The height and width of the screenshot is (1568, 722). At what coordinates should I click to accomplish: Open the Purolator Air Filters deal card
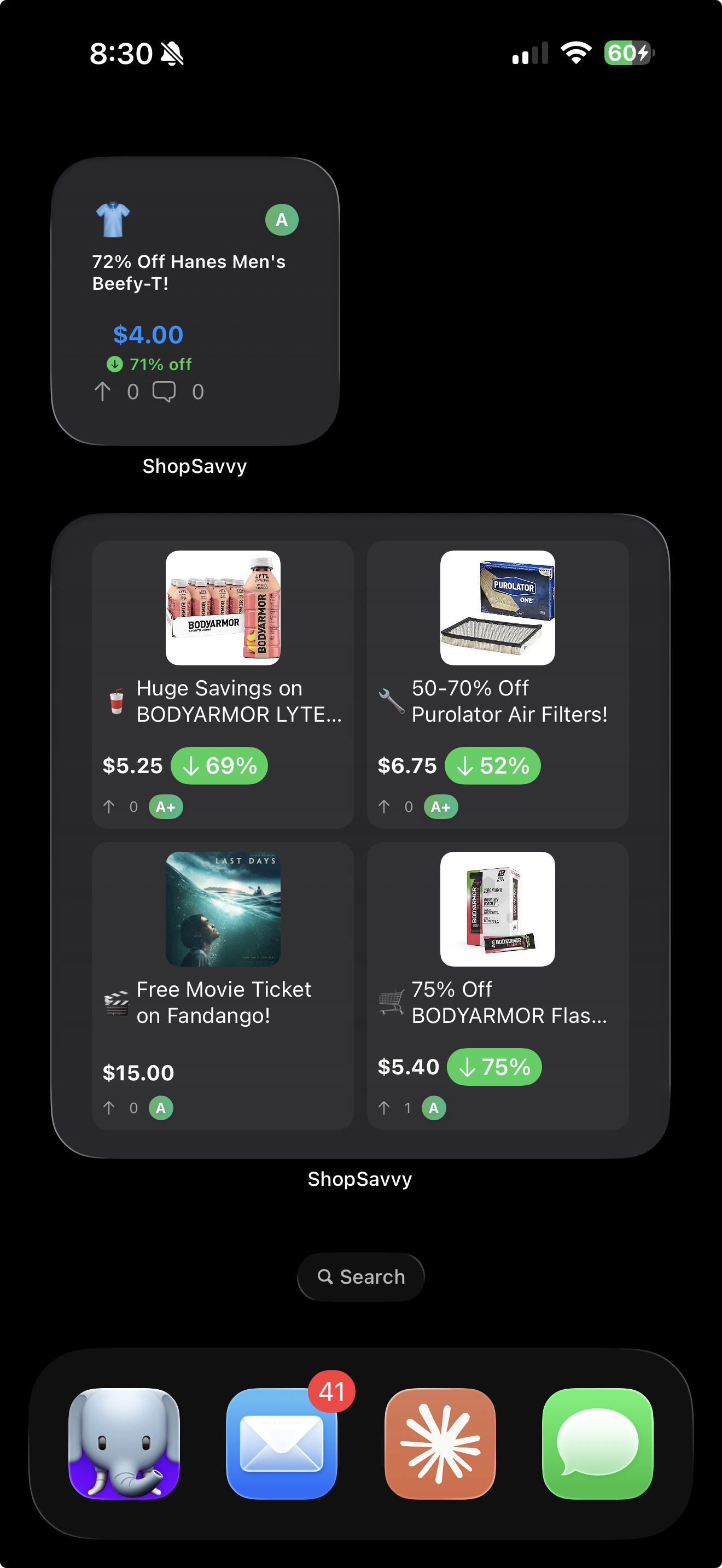tap(497, 684)
